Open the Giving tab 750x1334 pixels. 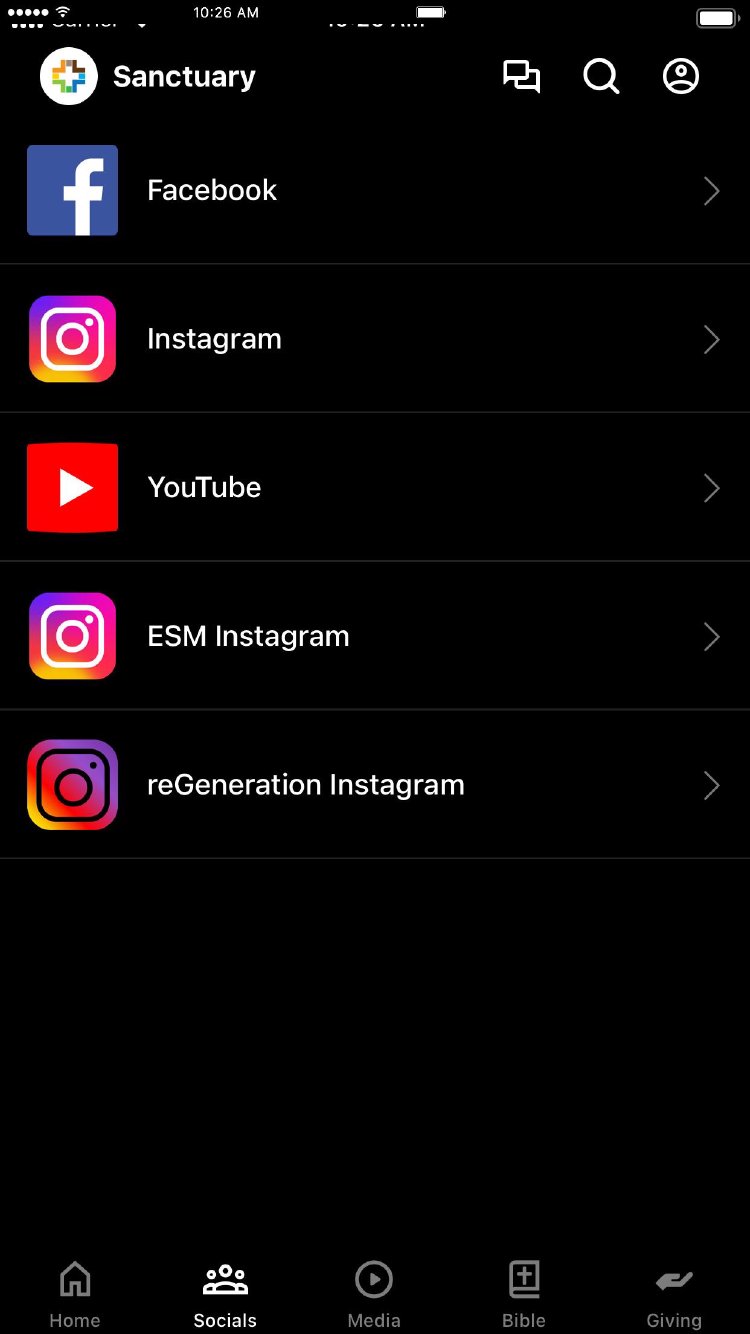(674, 1295)
